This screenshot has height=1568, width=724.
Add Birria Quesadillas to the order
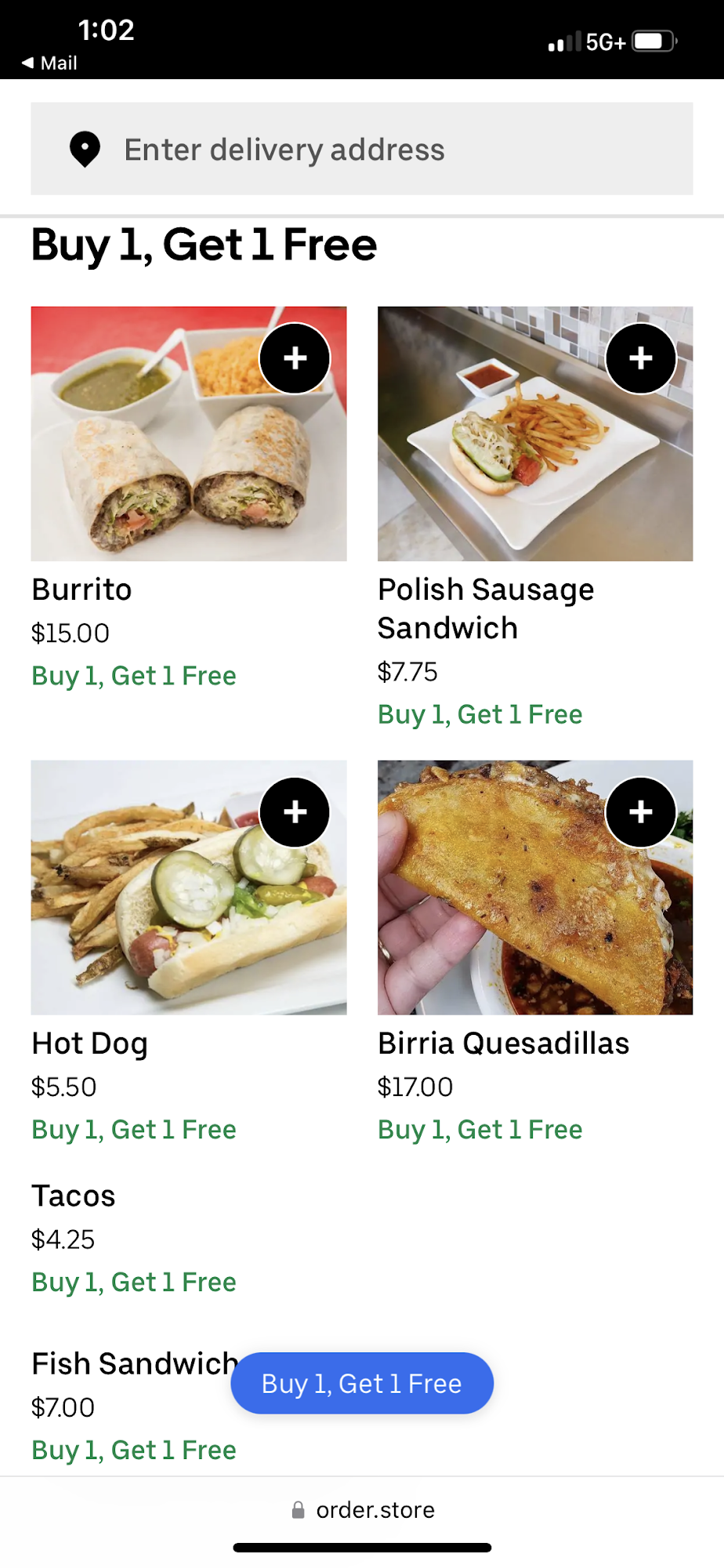(x=640, y=812)
